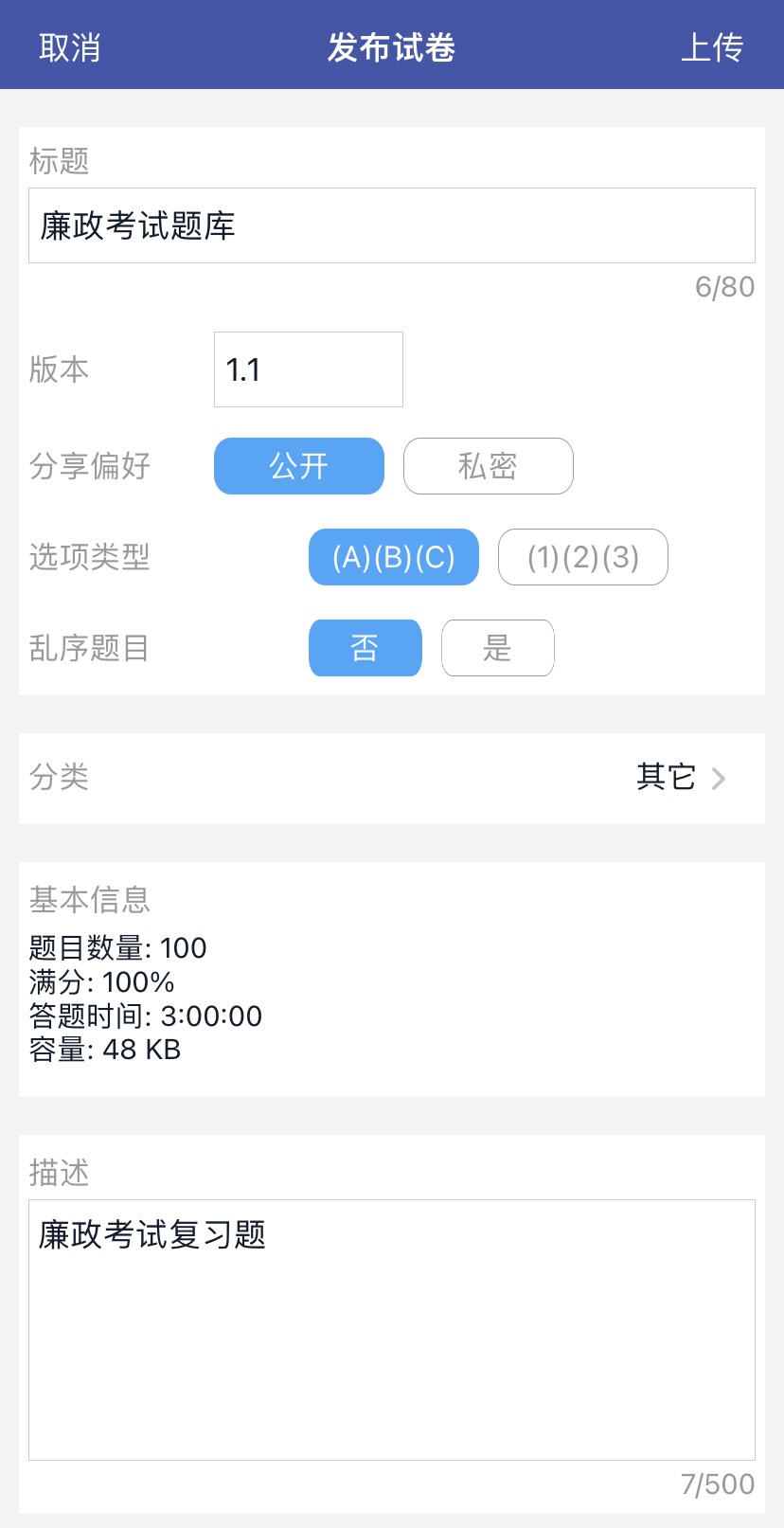The width and height of the screenshot is (784, 1528).
Task: Choose (A)(B)(C) option type
Action: [394, 557]
